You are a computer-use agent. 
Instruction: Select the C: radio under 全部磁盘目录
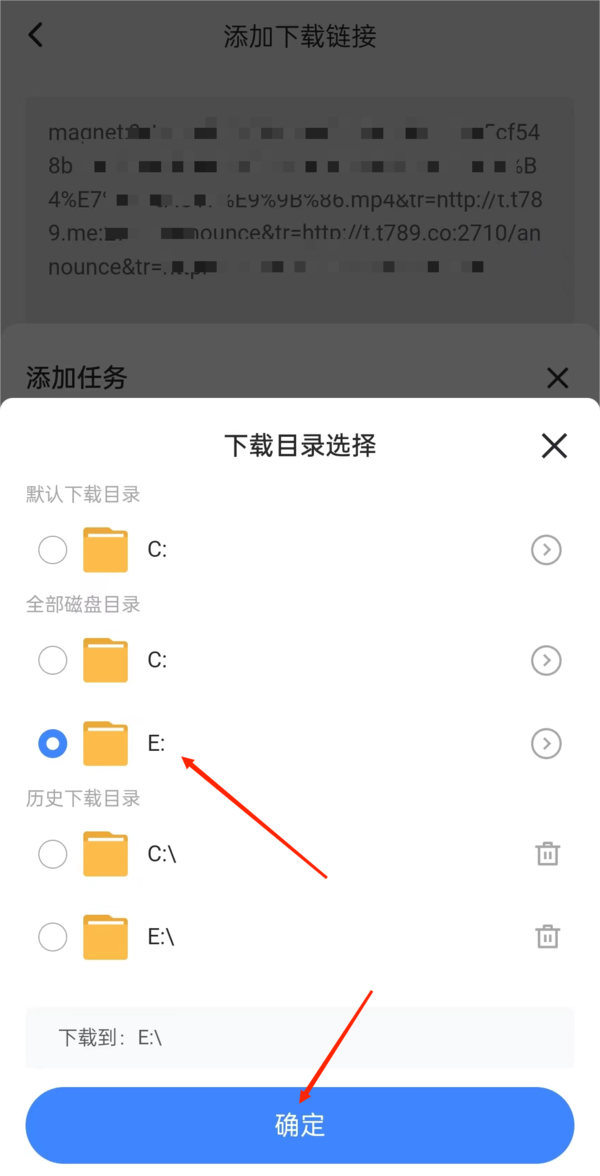click(52, 660)
